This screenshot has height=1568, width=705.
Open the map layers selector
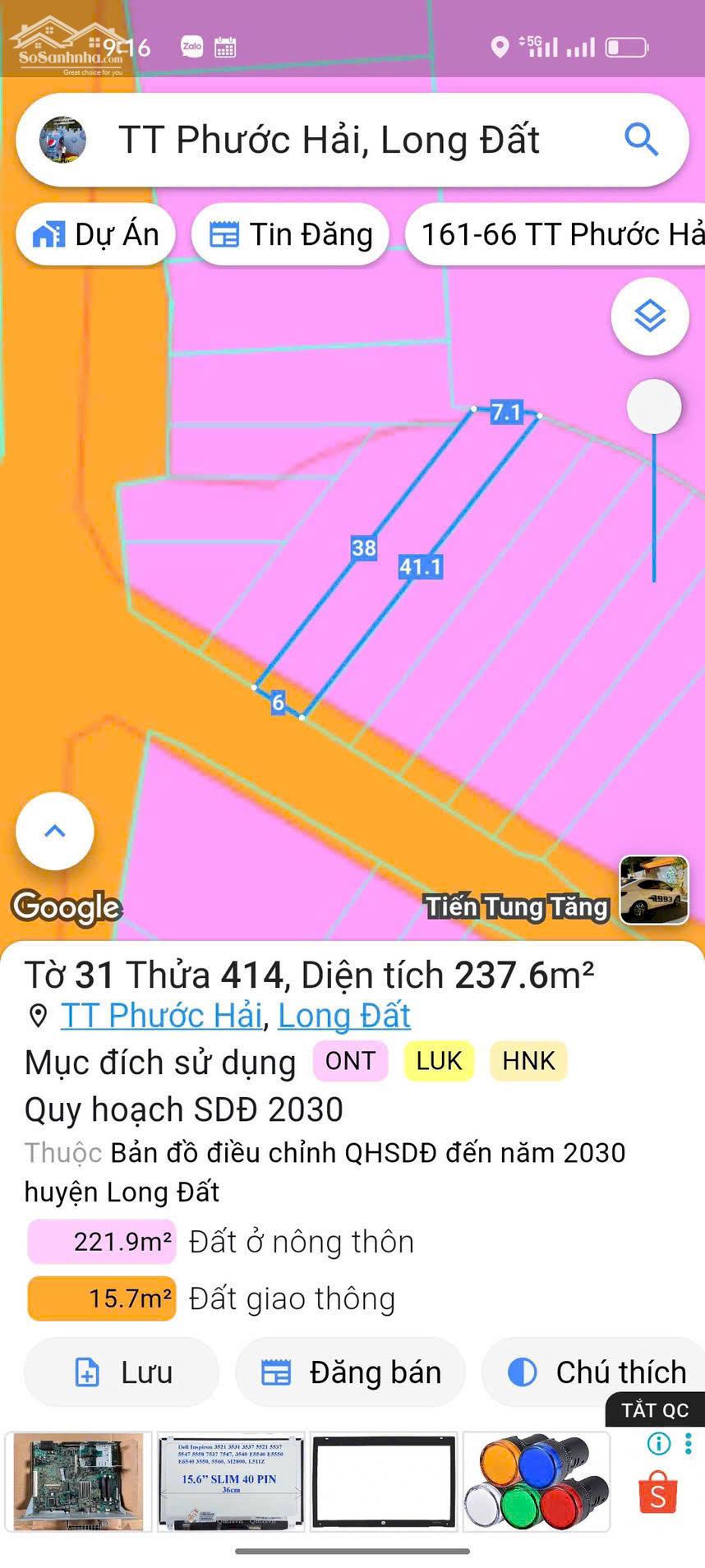pos(650,316)
